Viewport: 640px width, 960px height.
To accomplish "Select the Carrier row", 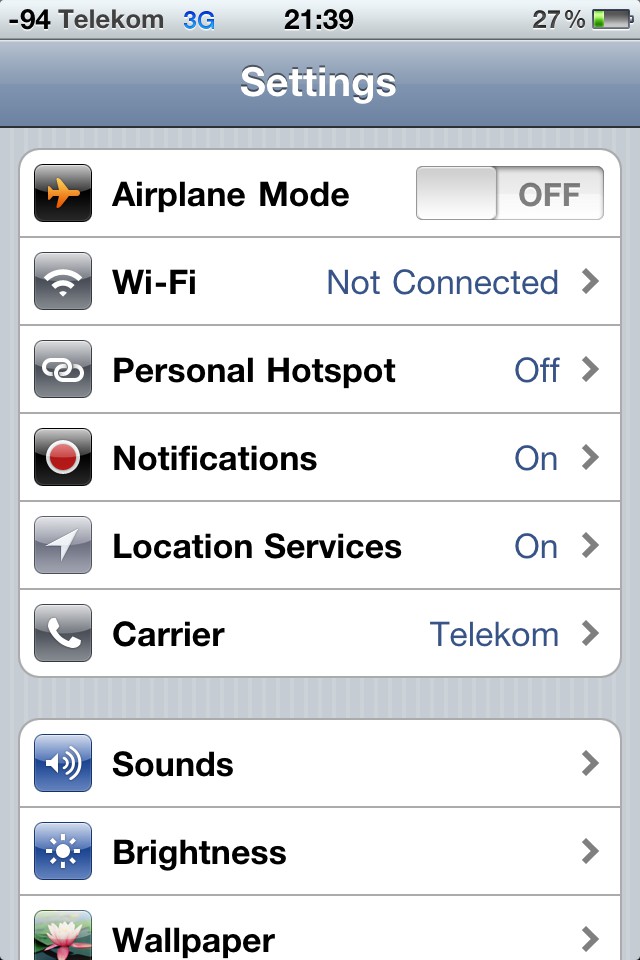I will (320, 634).
